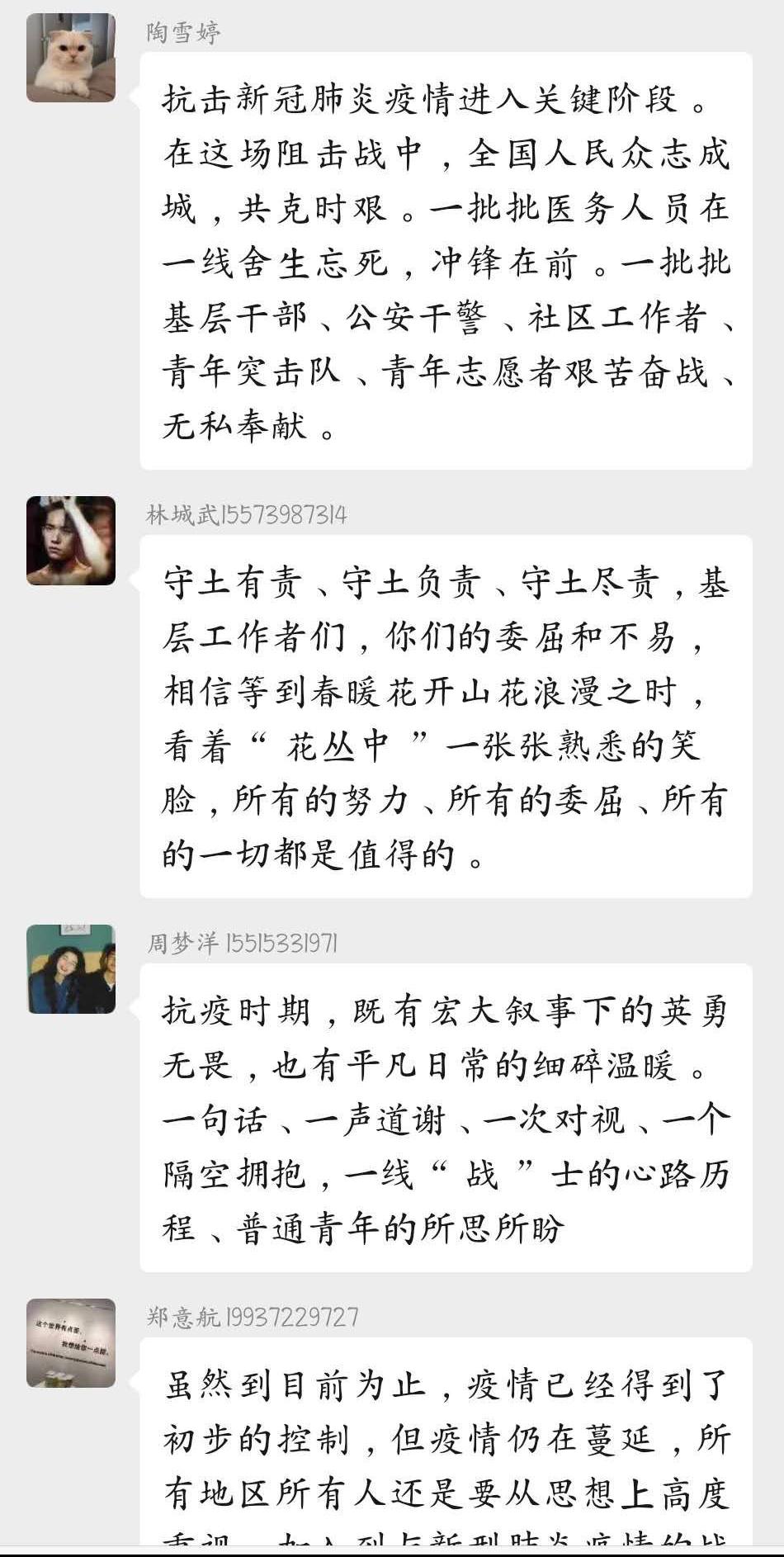
Task: View 林城武's profile by tapping his avatar
Action: [x=71, y=541]
